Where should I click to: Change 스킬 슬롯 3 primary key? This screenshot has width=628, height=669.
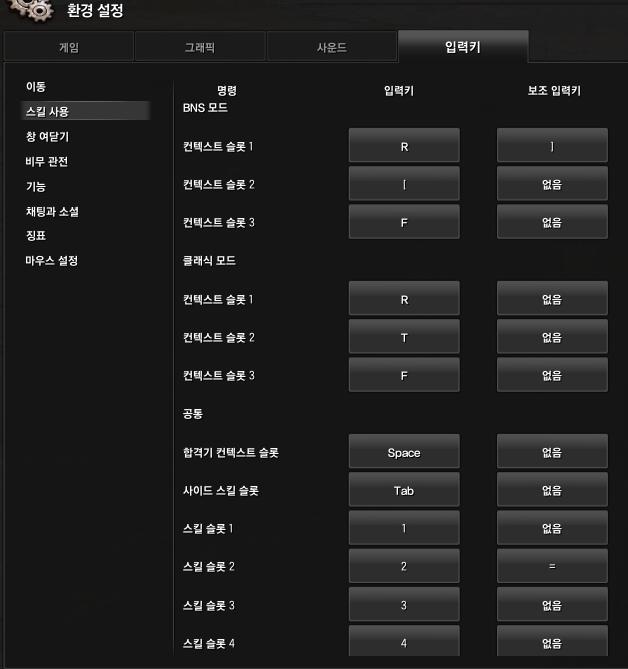tap(404, 605)
